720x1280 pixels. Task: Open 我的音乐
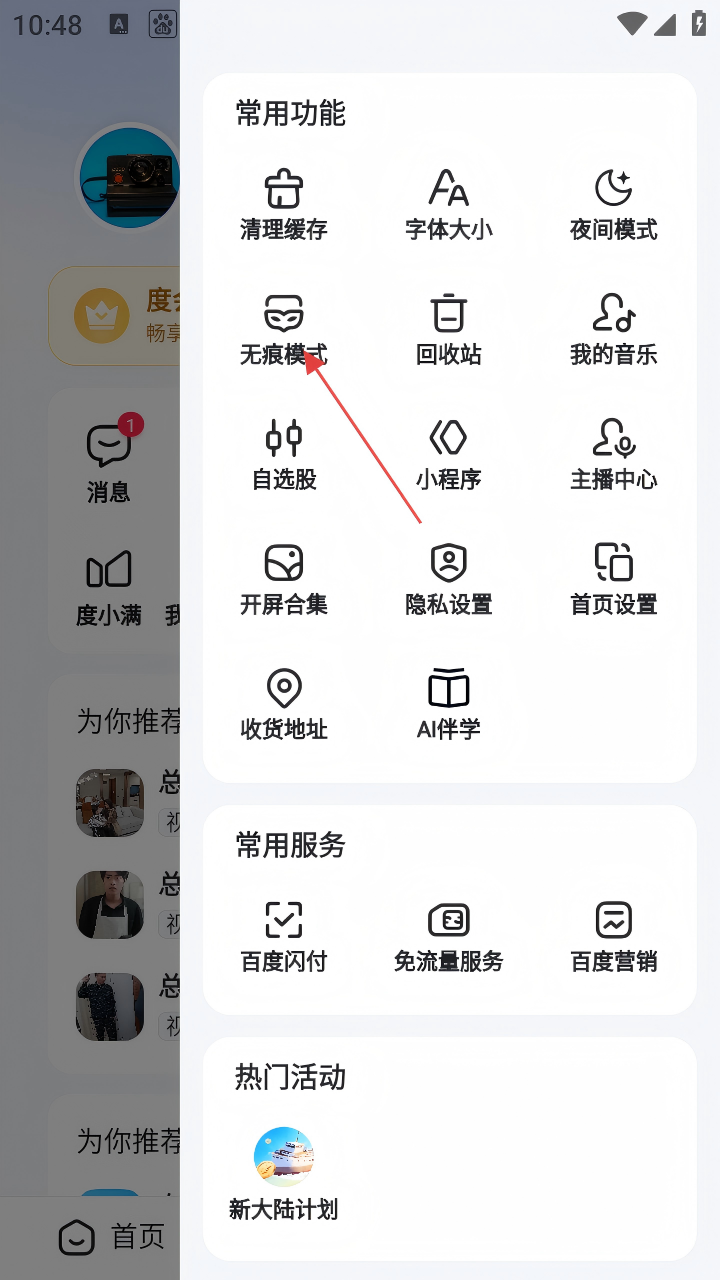[x=613, y=330]
